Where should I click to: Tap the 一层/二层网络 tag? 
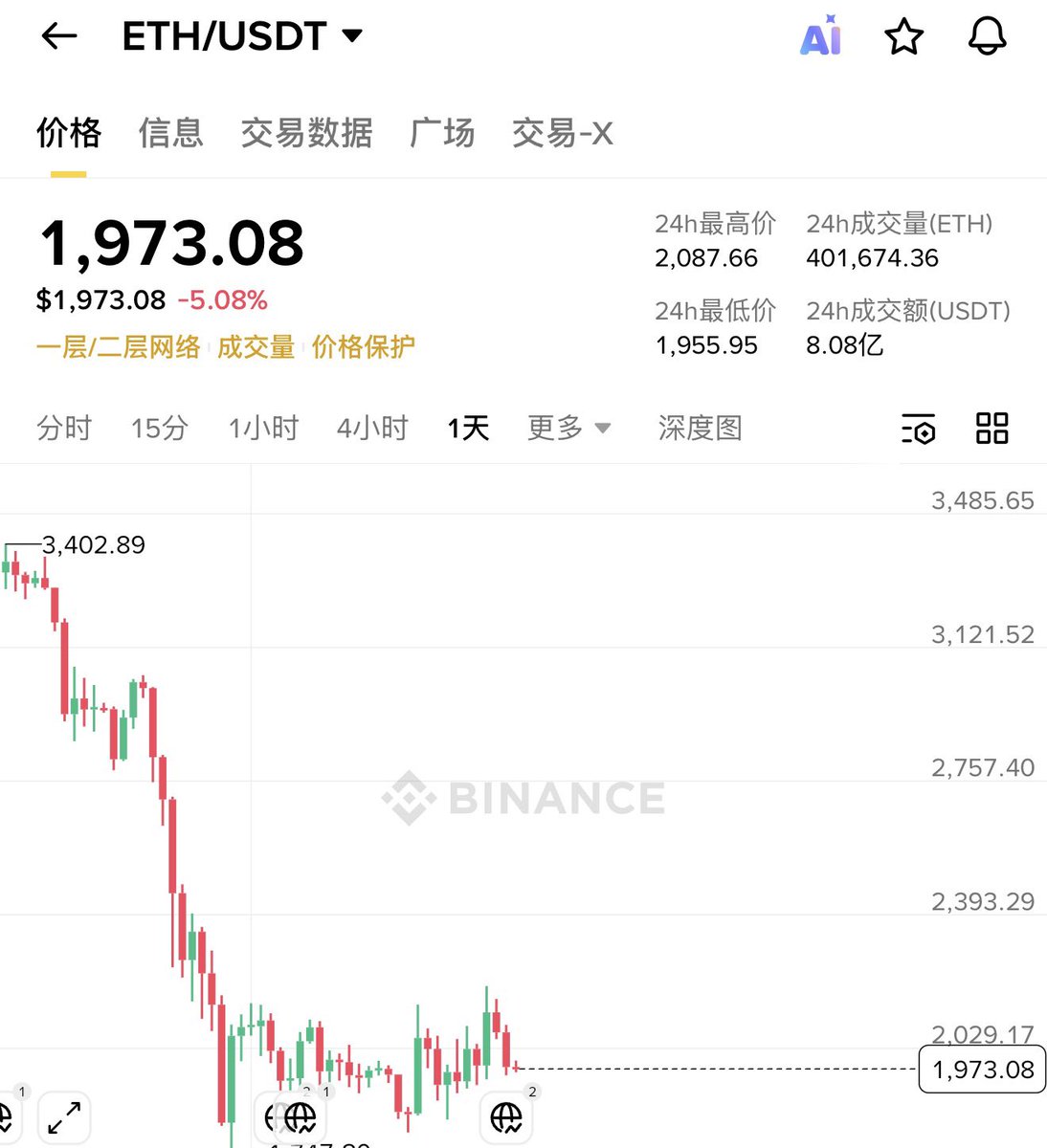click(118, 346)
